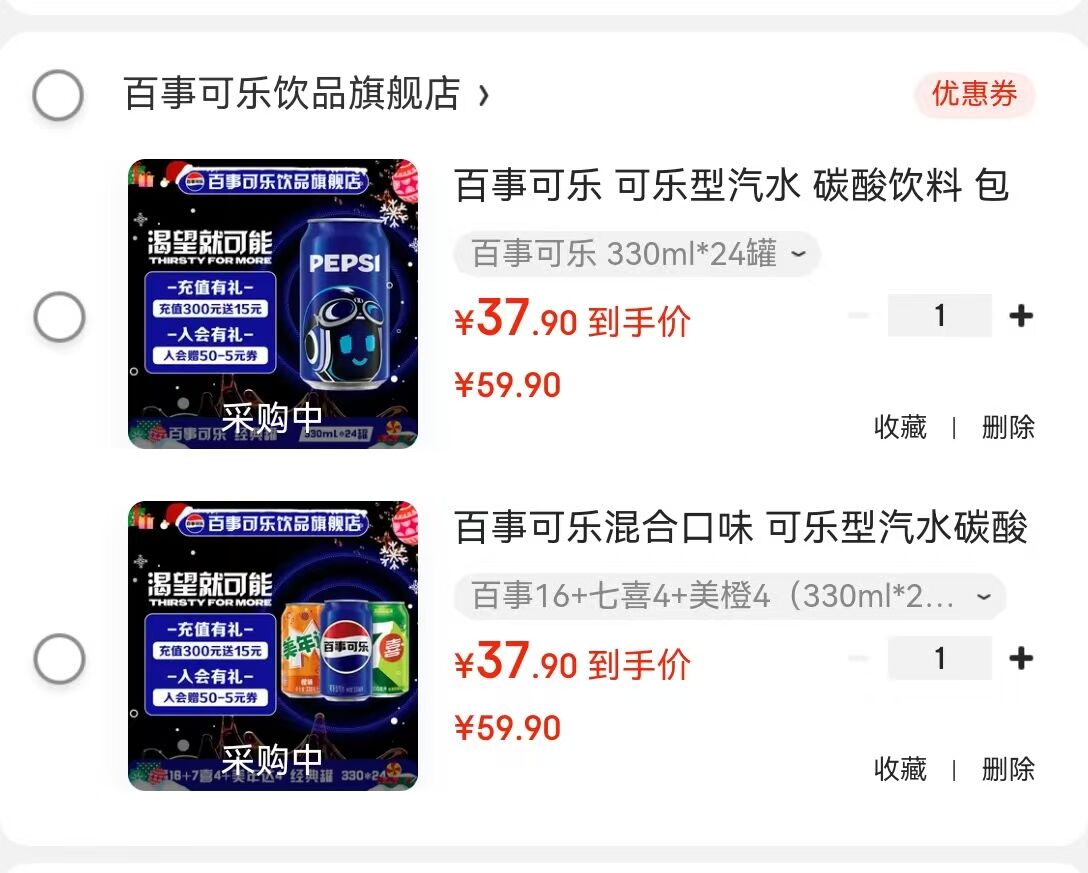Tap the 优惠券 coupon button
This screenshot has width=1088, height=873.
[974, 94]
